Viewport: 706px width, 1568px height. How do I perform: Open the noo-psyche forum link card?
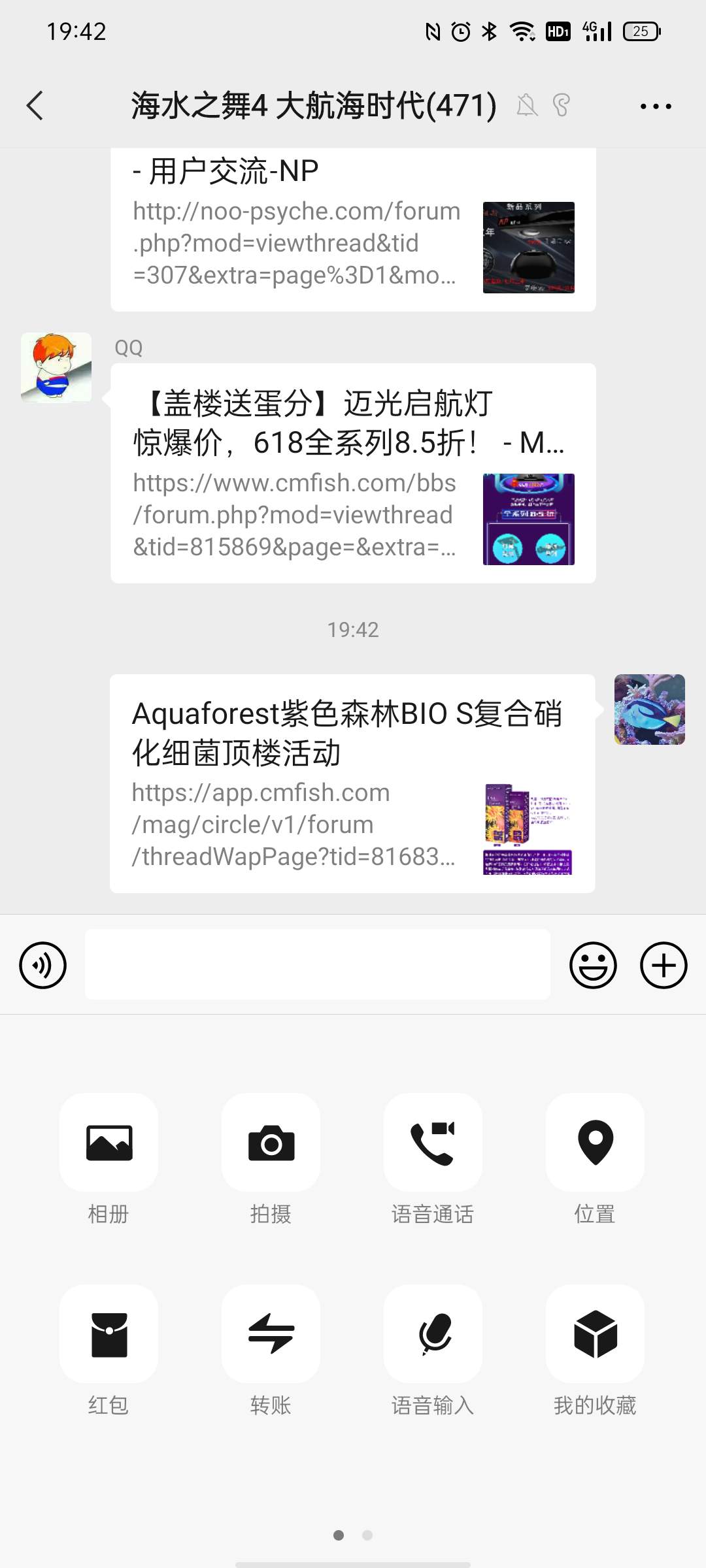tap(353, 229)
